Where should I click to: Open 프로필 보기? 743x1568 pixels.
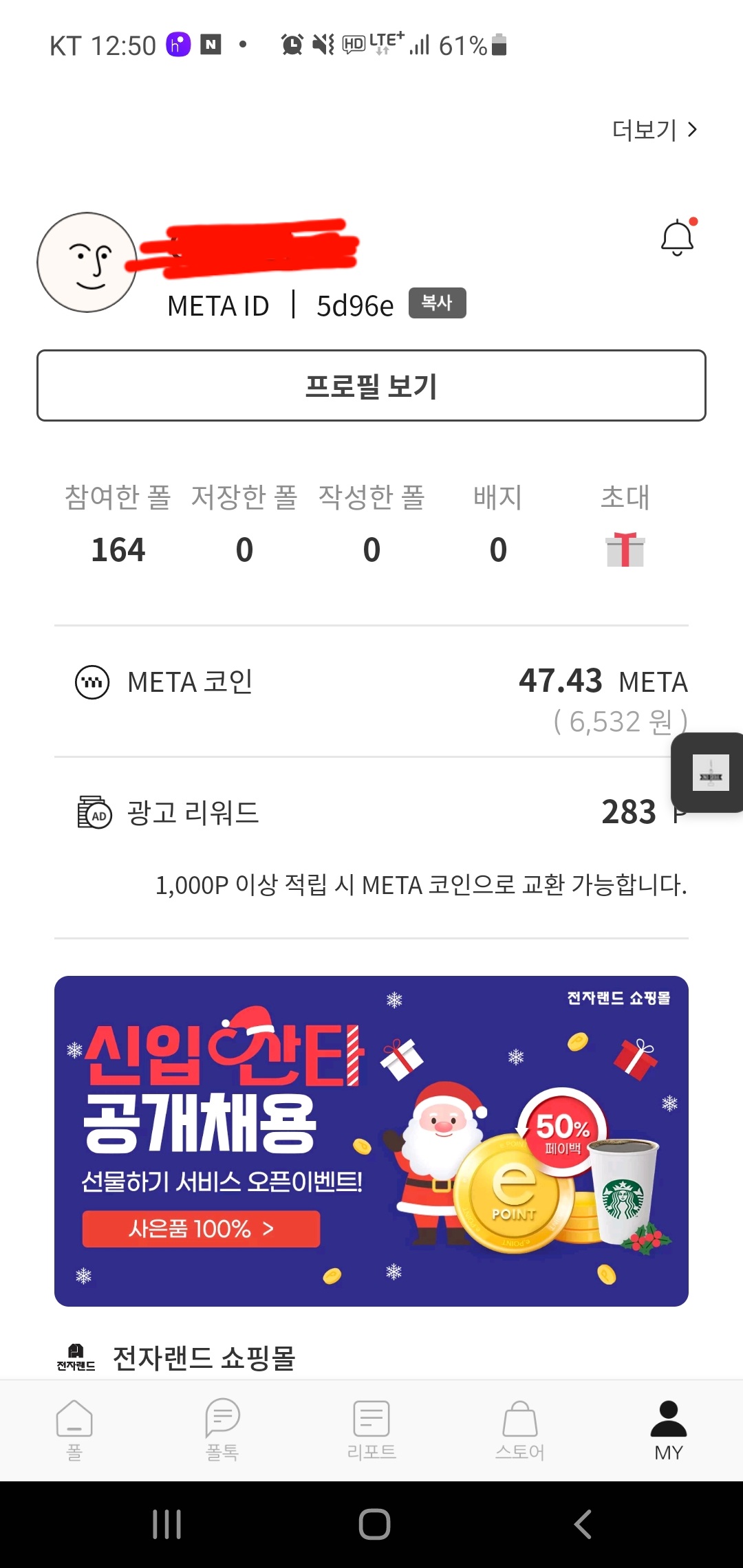pyautogui.click(x=371, y=386)
